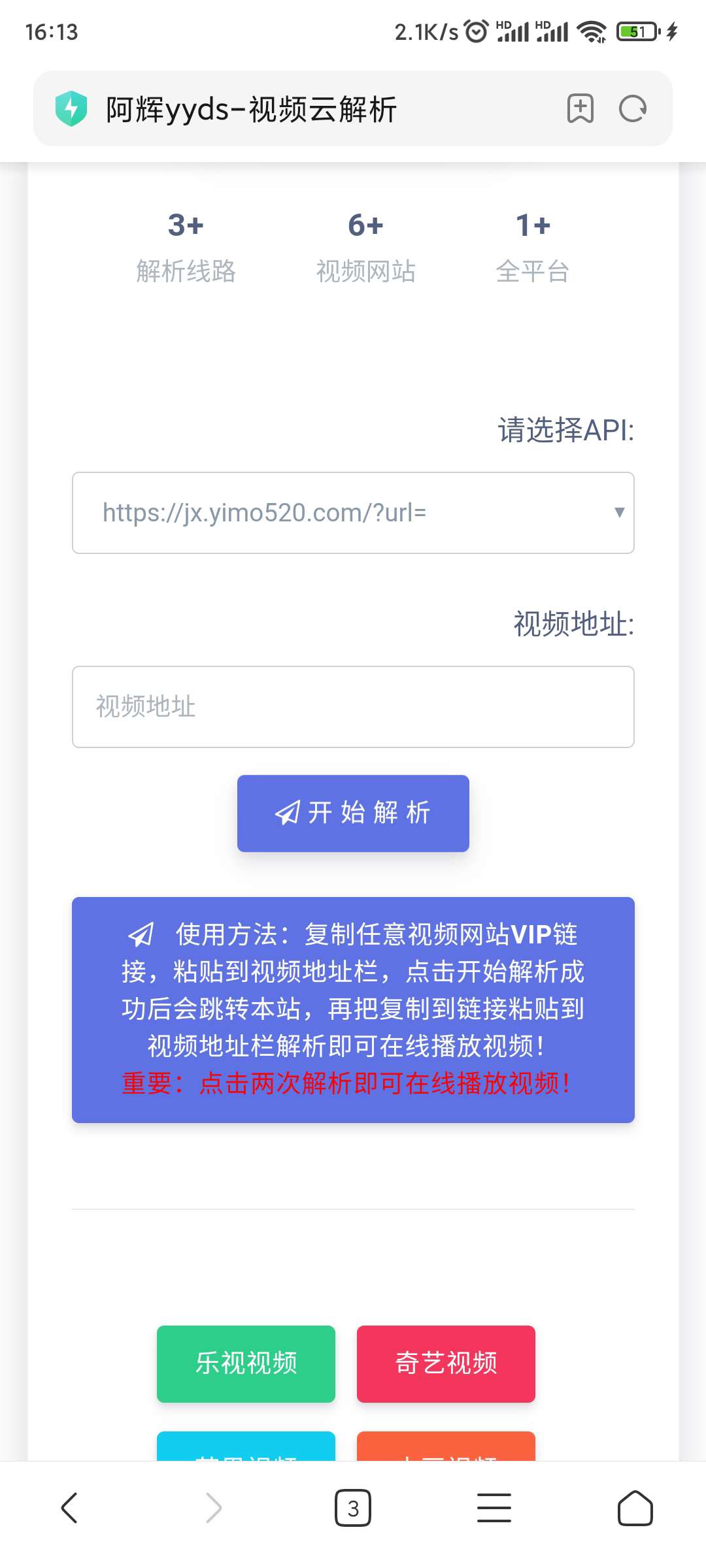Viewport: 706px width, 1568px height.
Task: Refresh the page with the reload icon
Action: coord(633,108)
